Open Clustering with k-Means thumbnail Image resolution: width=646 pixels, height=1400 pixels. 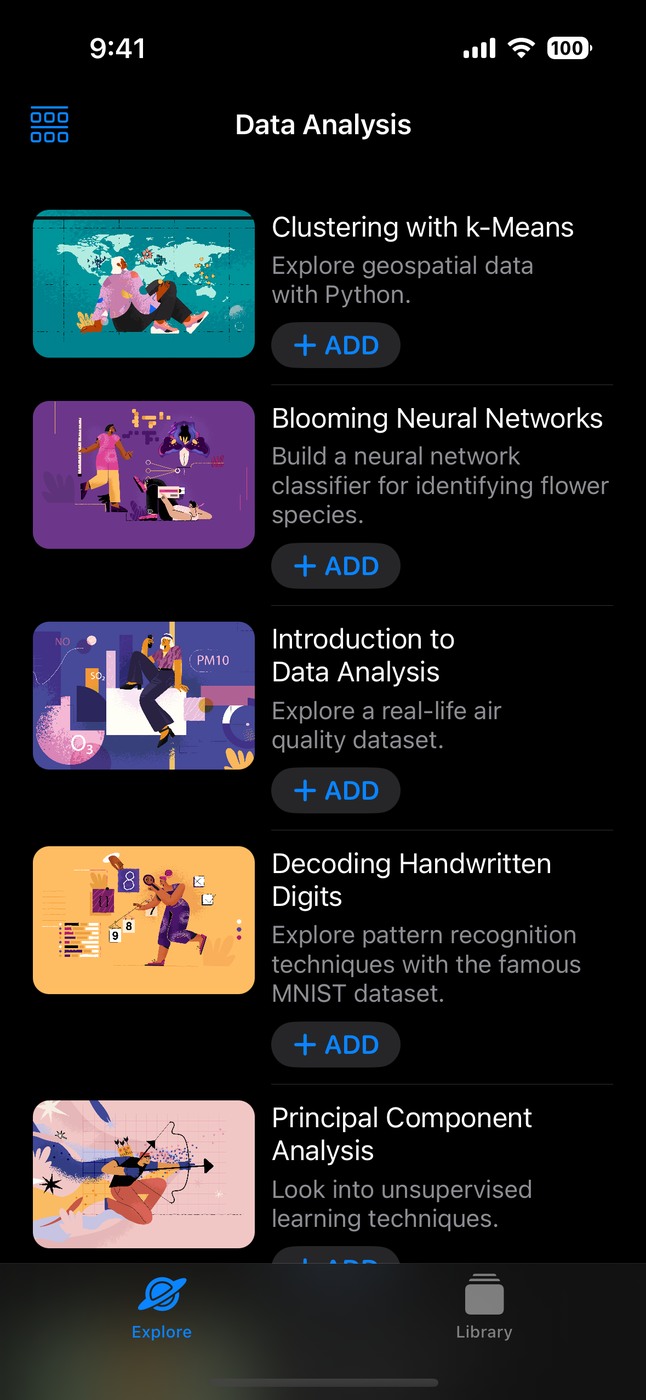coord(144,284)
